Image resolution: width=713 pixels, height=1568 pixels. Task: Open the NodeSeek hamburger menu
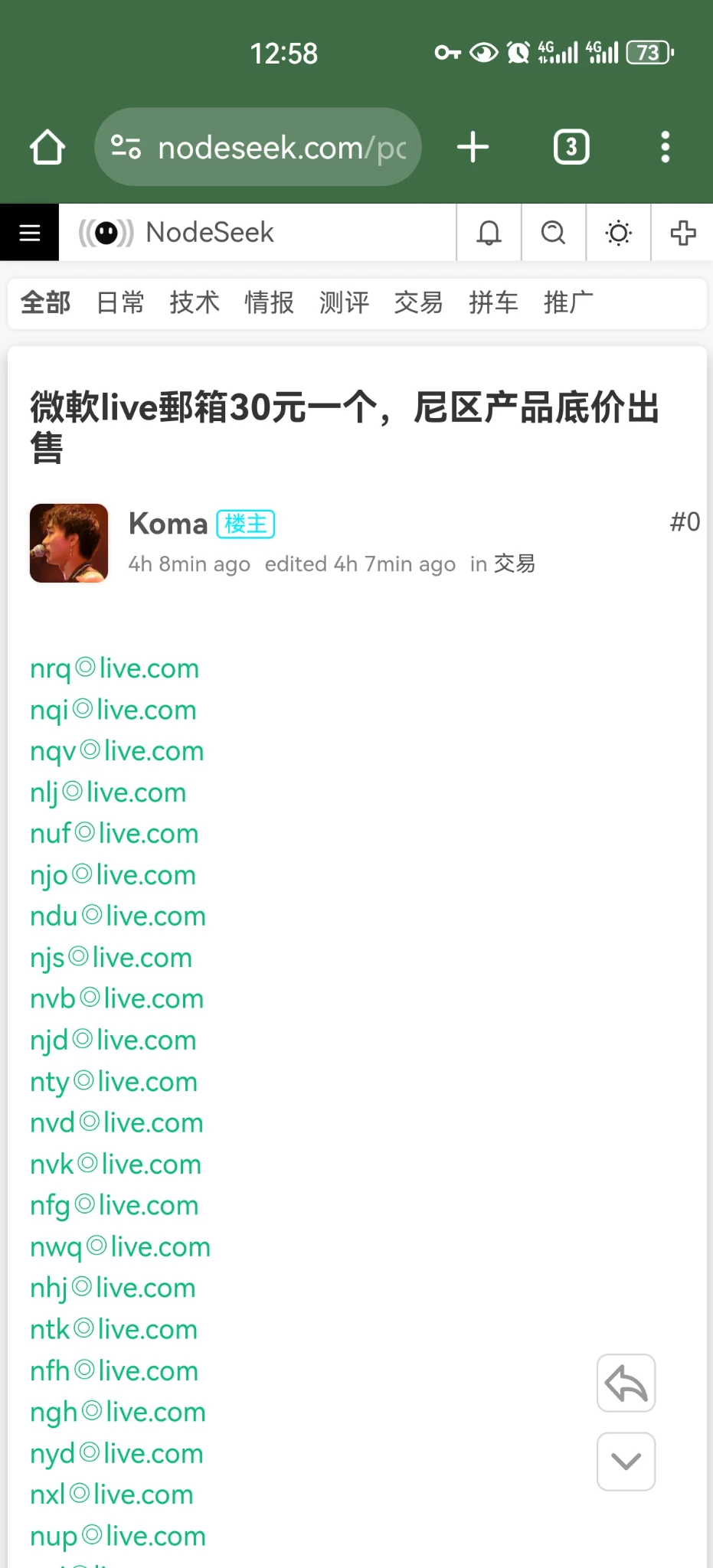(29, 233)
